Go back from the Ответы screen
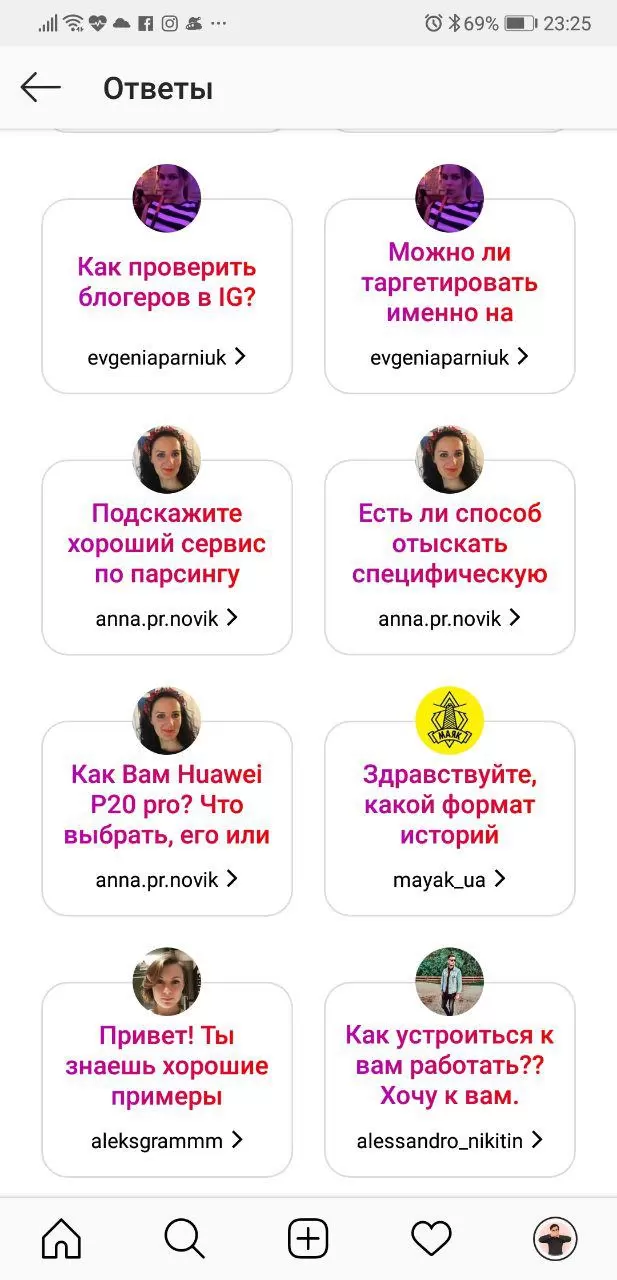Viewport: 617px width, 1280px height. tap(41, 88)
